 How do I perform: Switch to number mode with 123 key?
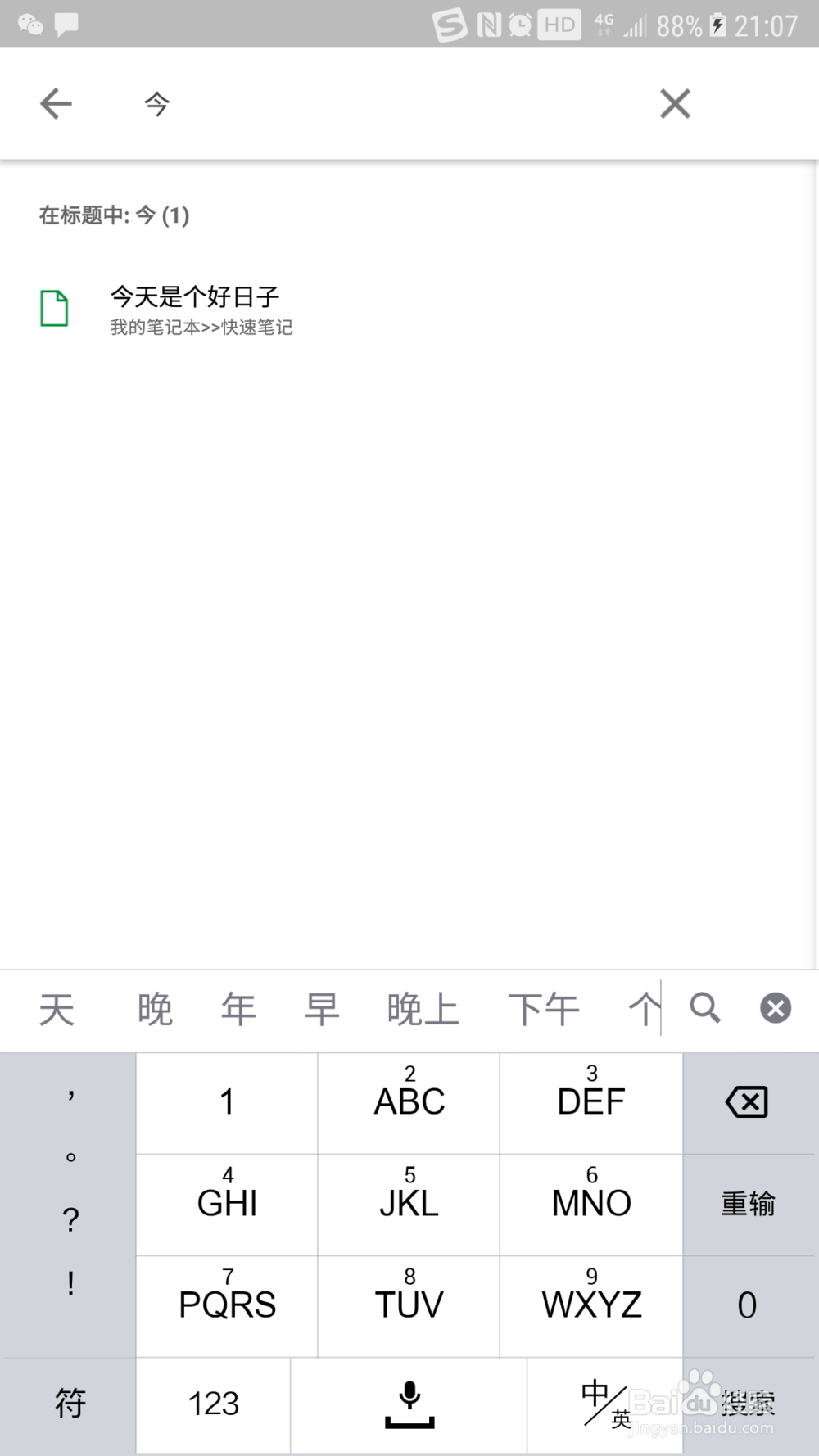point(211,1402)
